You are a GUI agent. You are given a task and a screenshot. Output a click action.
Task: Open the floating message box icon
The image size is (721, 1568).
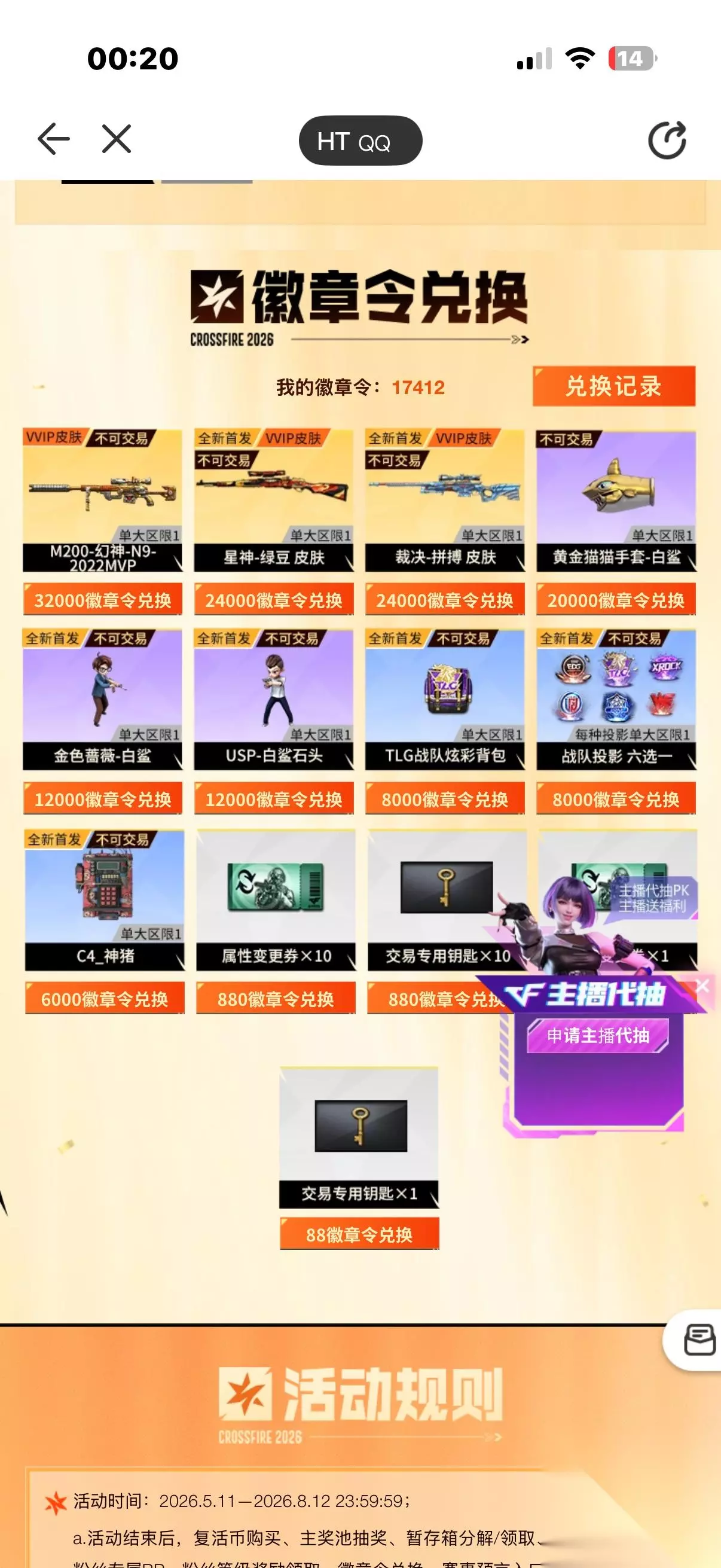[x=699, y=1340]
